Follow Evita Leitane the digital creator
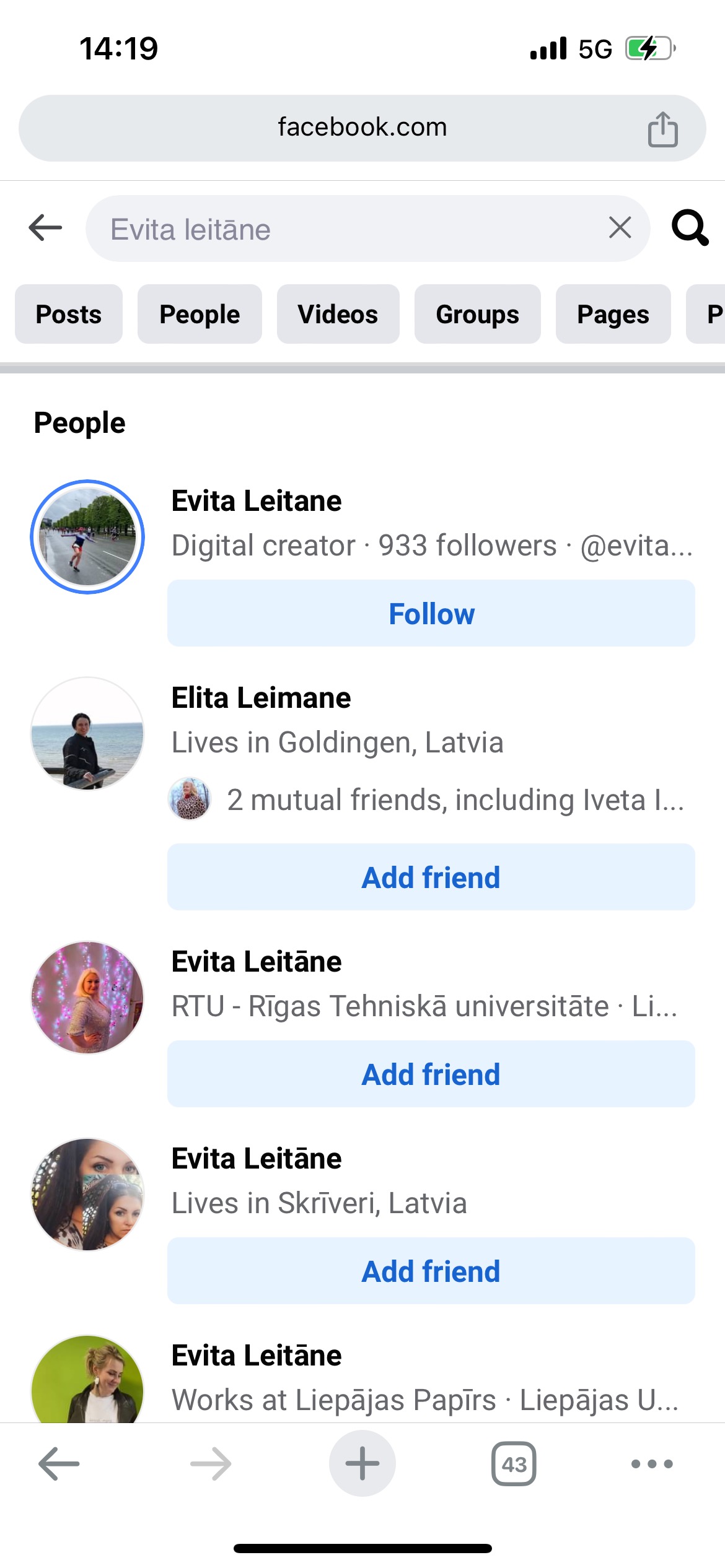The image size is (725, 1568). click(x=431, y=613)
